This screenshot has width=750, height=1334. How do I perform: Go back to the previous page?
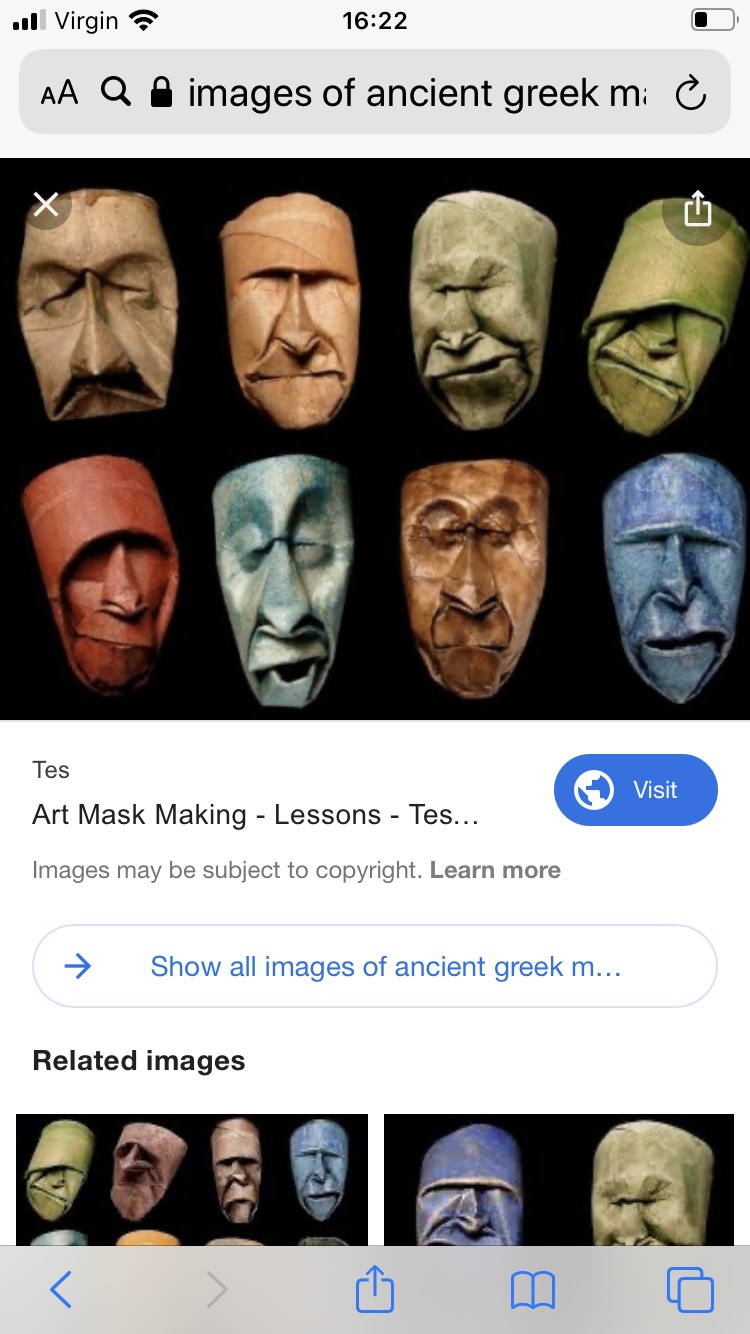[x=60, y=1290]
